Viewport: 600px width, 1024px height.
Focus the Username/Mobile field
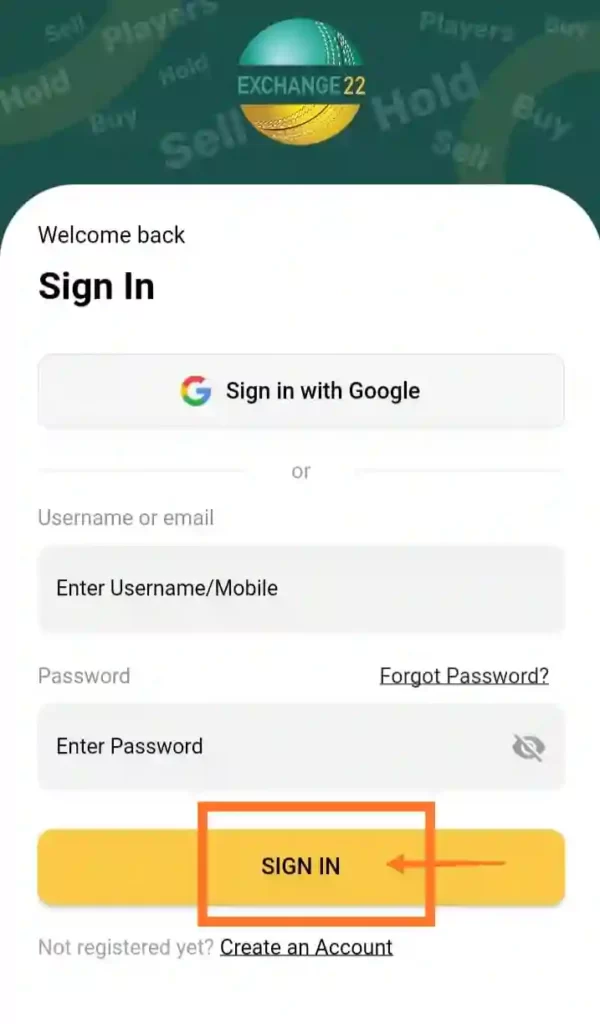pyautogui.click(x=300, y=588)
